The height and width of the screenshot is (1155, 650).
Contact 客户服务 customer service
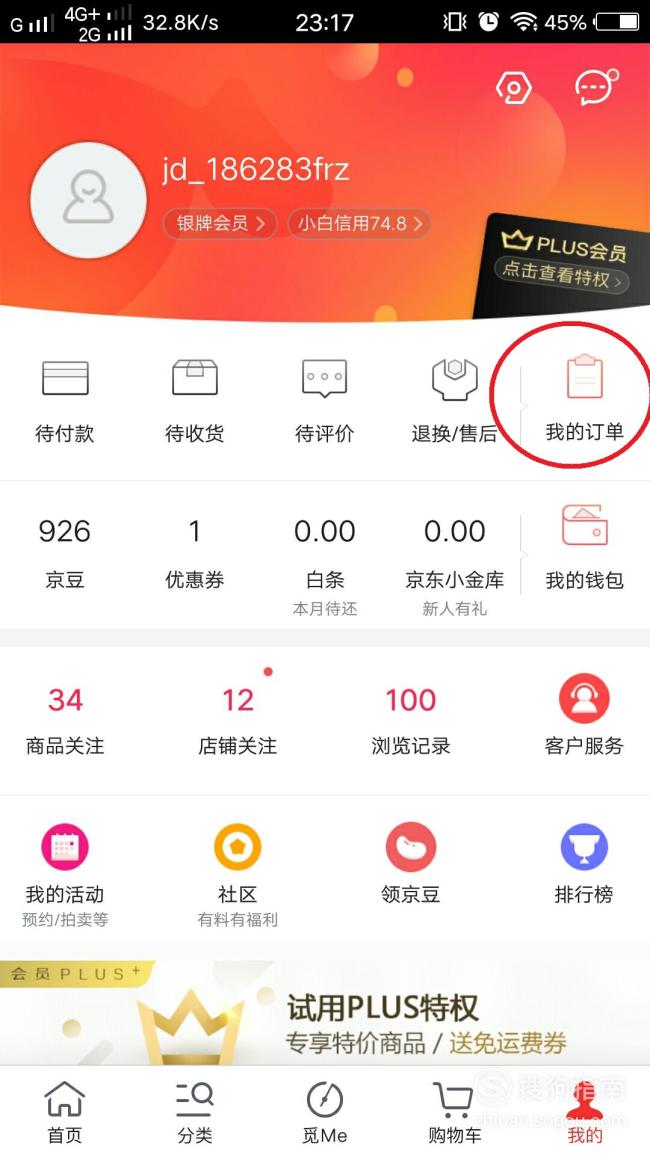(584, 715)
